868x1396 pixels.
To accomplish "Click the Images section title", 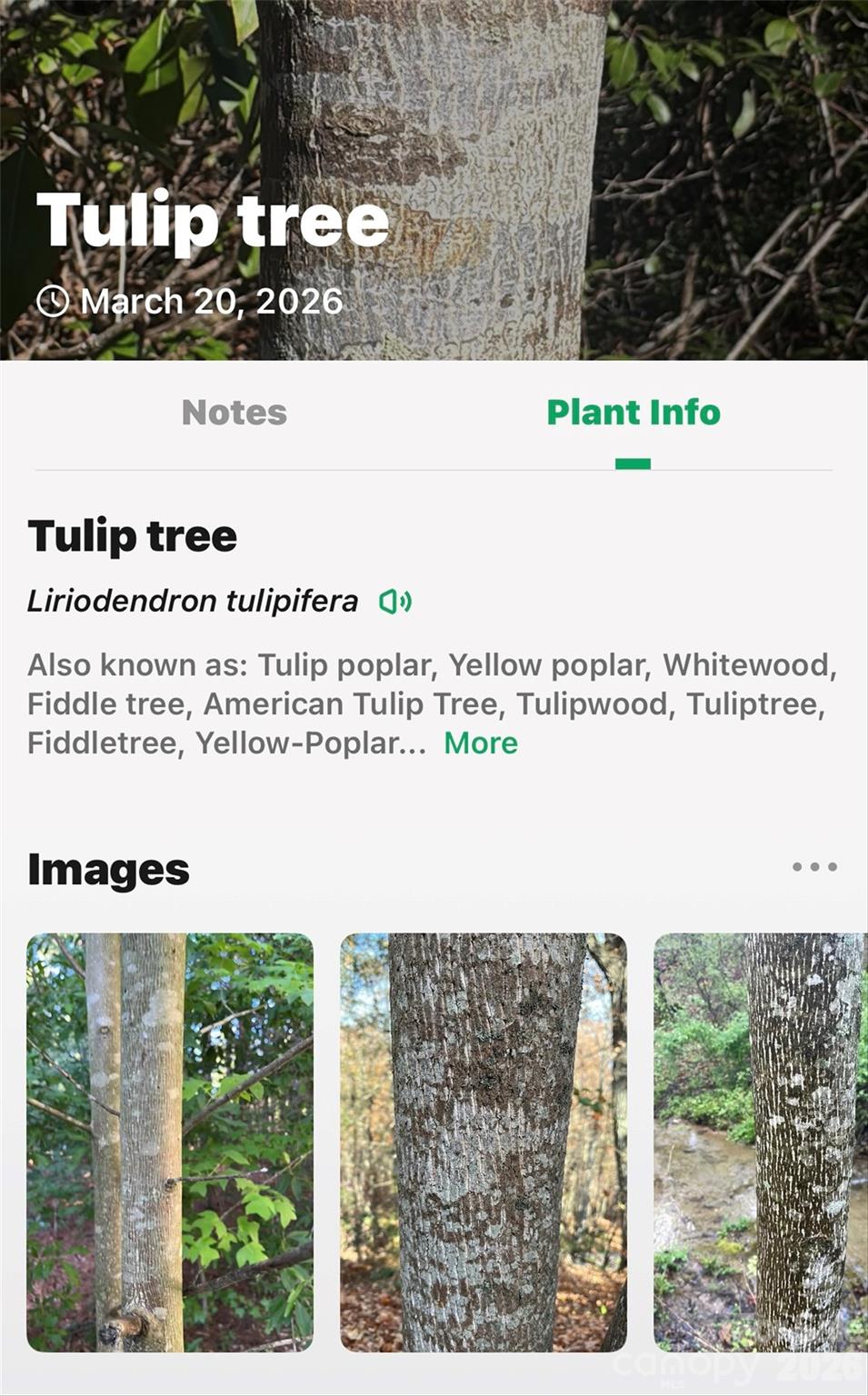I will pos(108,868).
